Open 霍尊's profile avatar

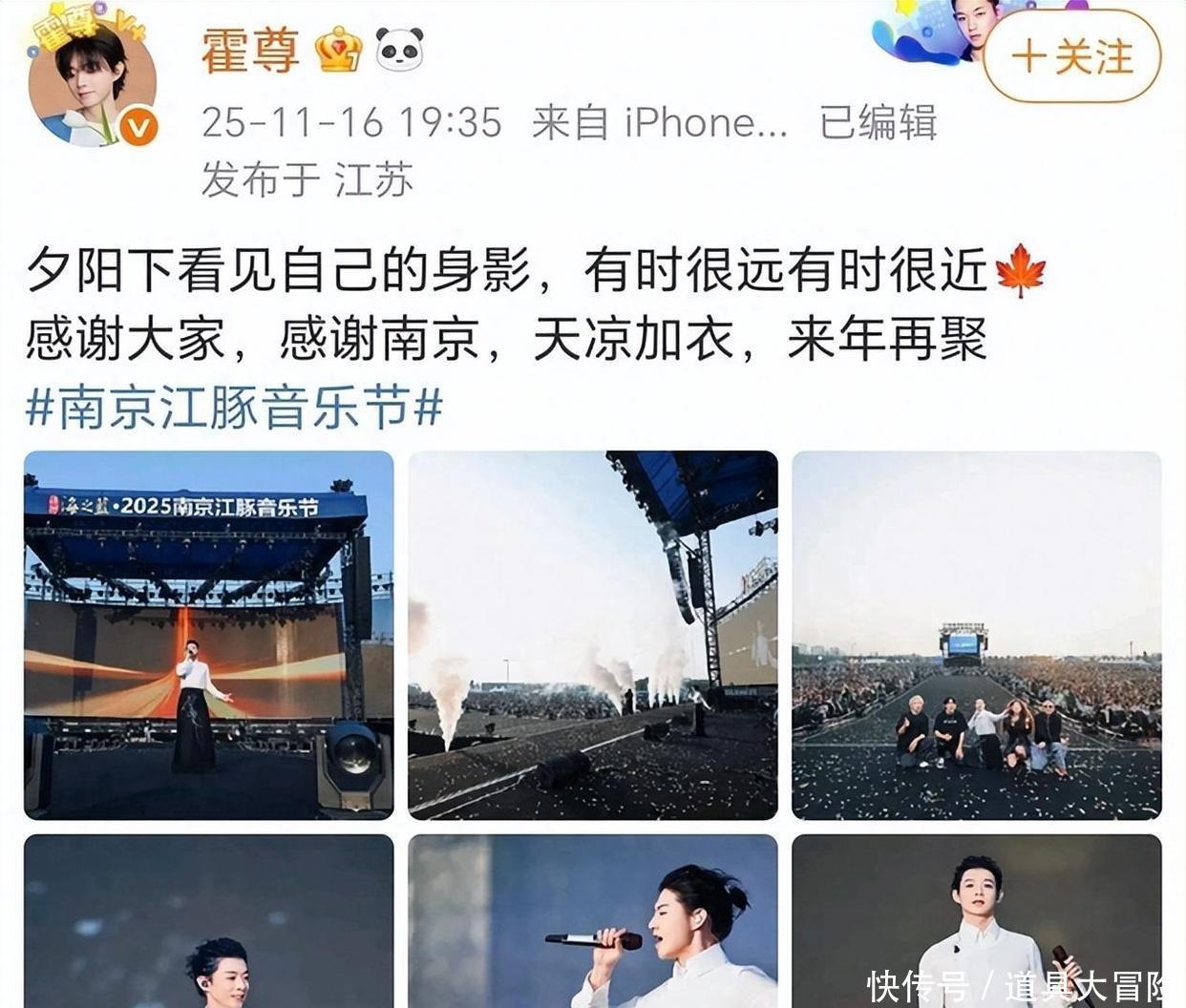click(x=93, y=86)
